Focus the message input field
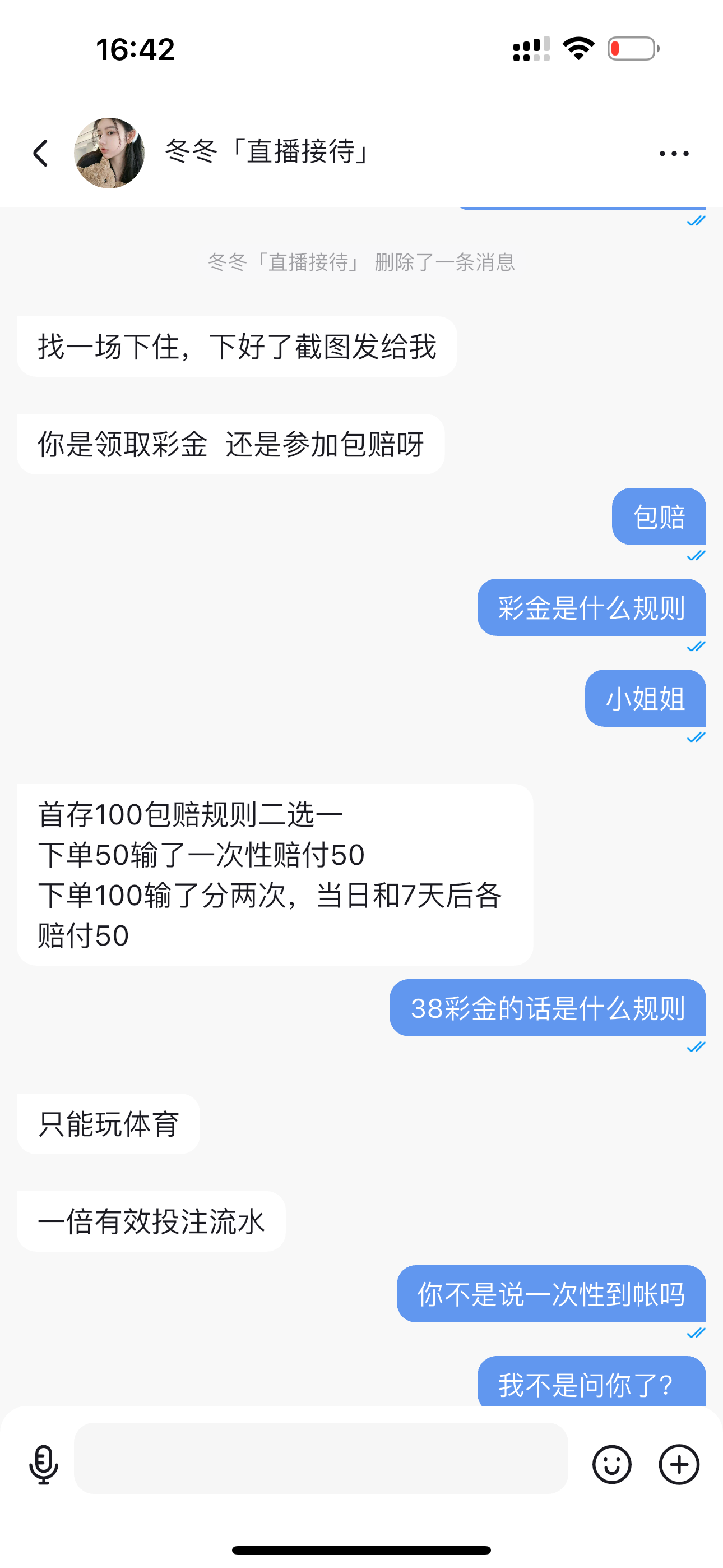The height and width of the screenshot is (1568, 723). tap(321, 1458)
